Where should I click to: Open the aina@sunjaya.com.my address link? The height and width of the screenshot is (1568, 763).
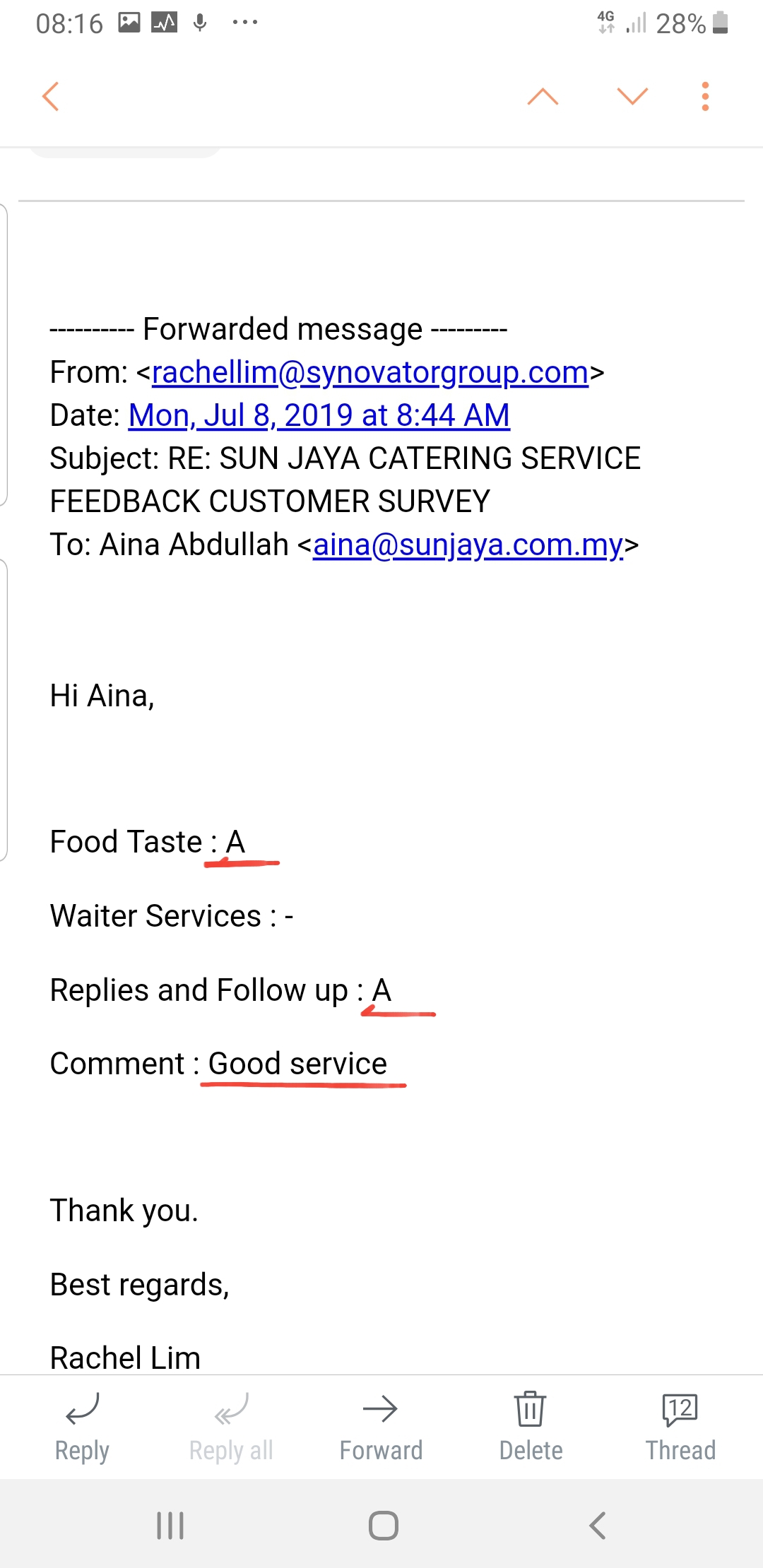pyautogui.click(x=468, y=545)
